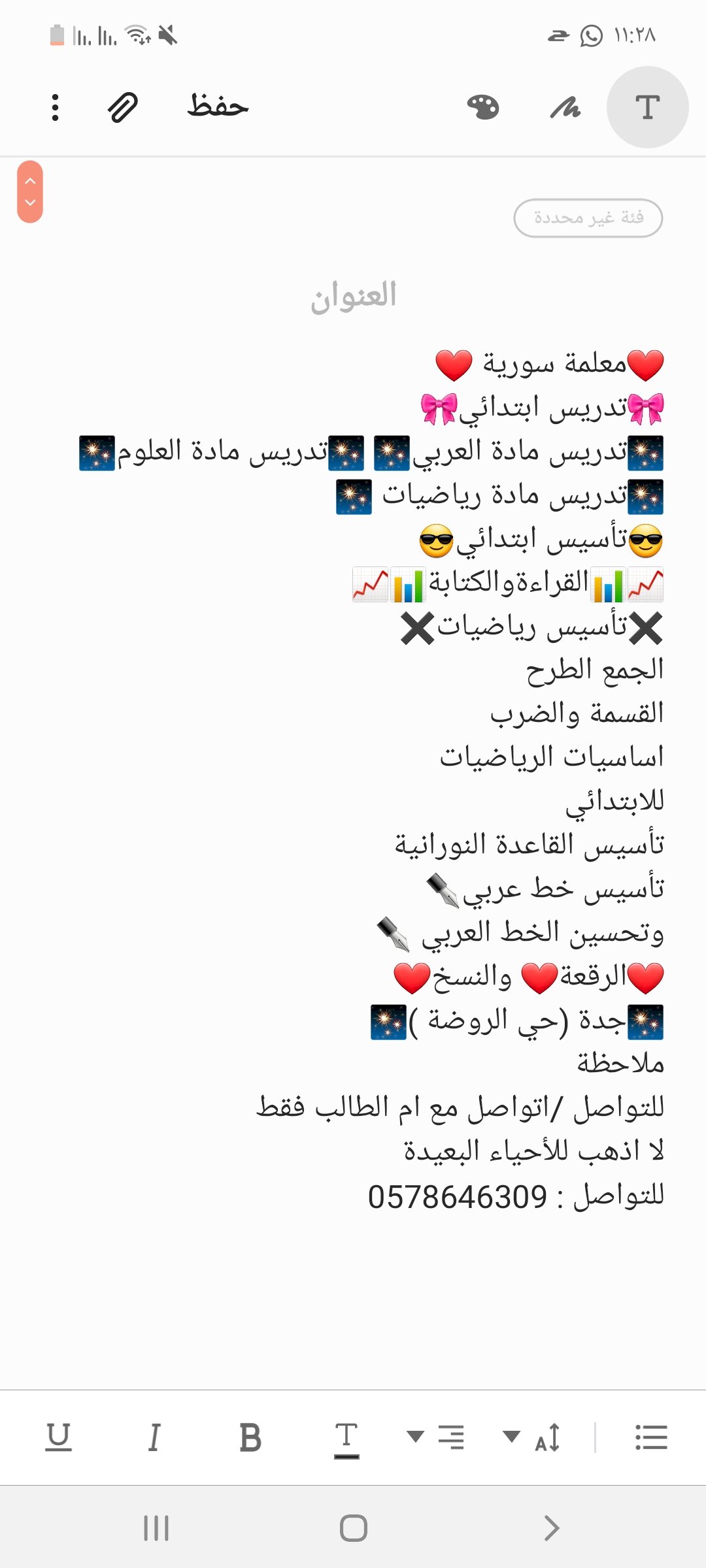Switch to handwriting pen mode
The height and width of the screenshot is (1568, 706).
pyautogui.click(x=565, y=107)
